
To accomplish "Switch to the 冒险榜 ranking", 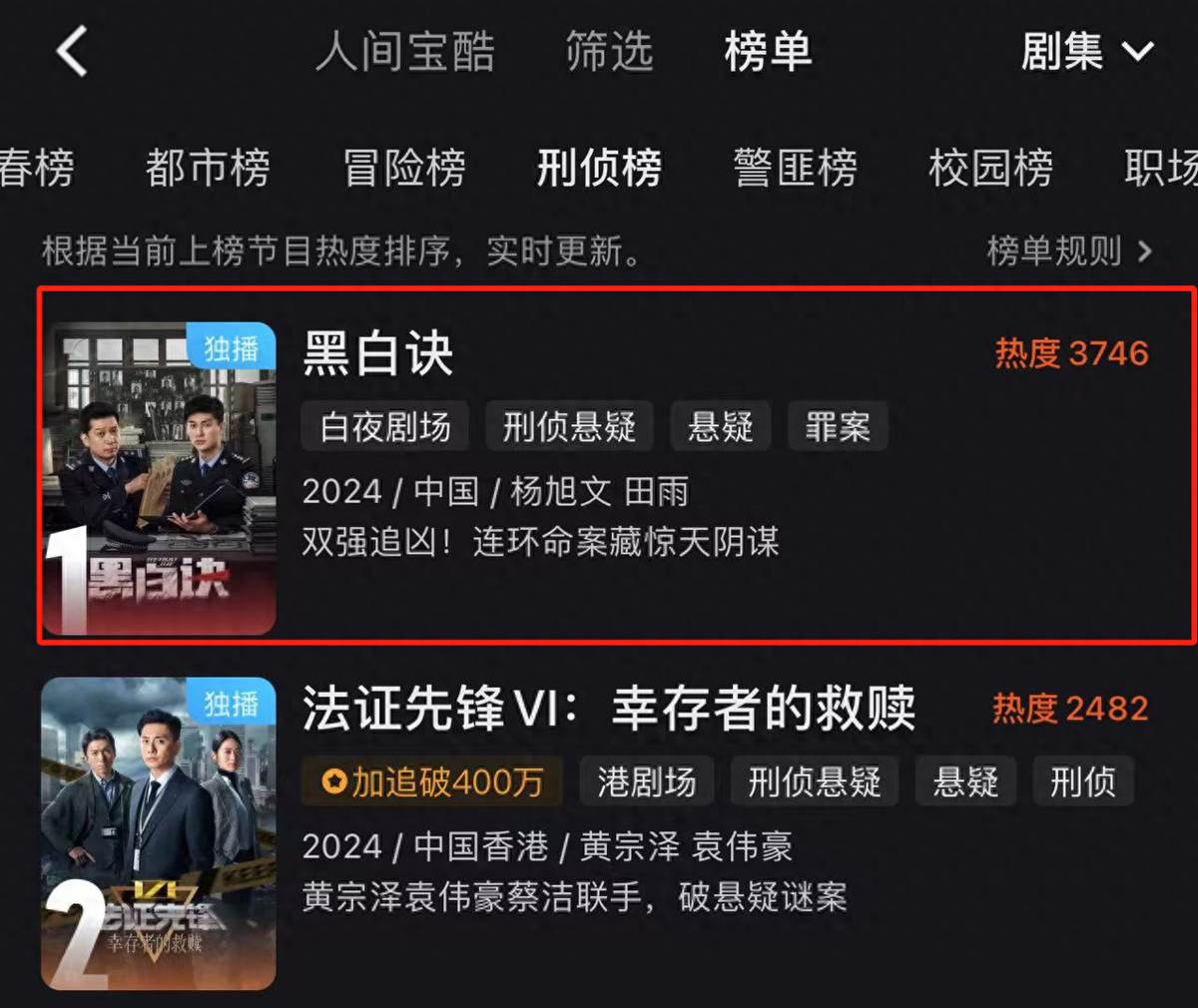I will click(403, 167).
